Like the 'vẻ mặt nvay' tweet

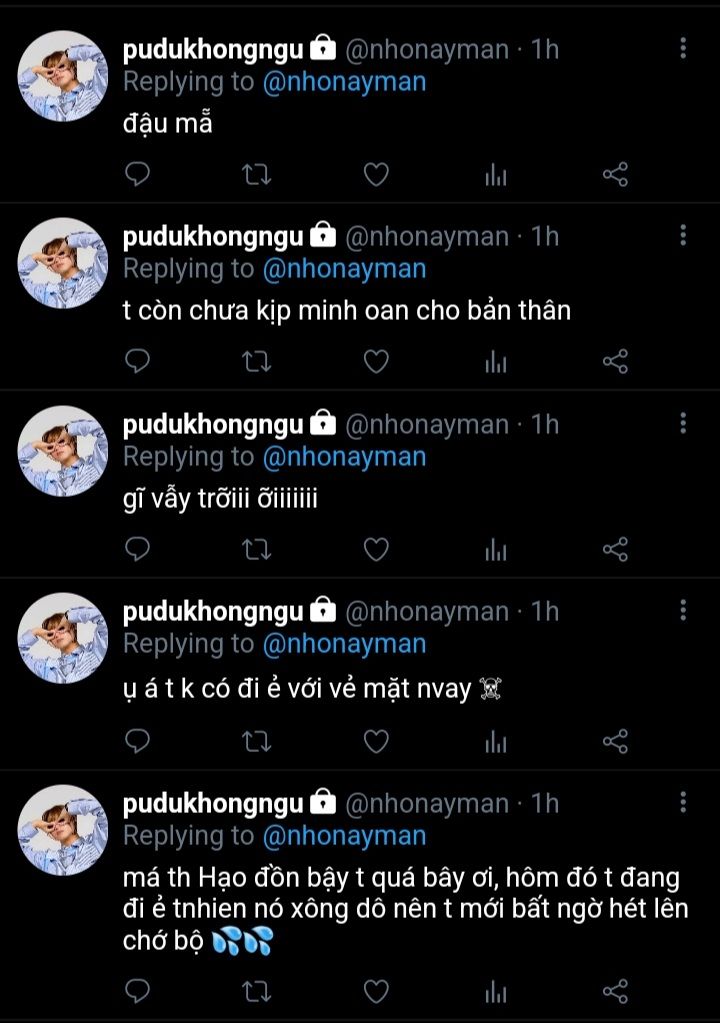point(375,741)
